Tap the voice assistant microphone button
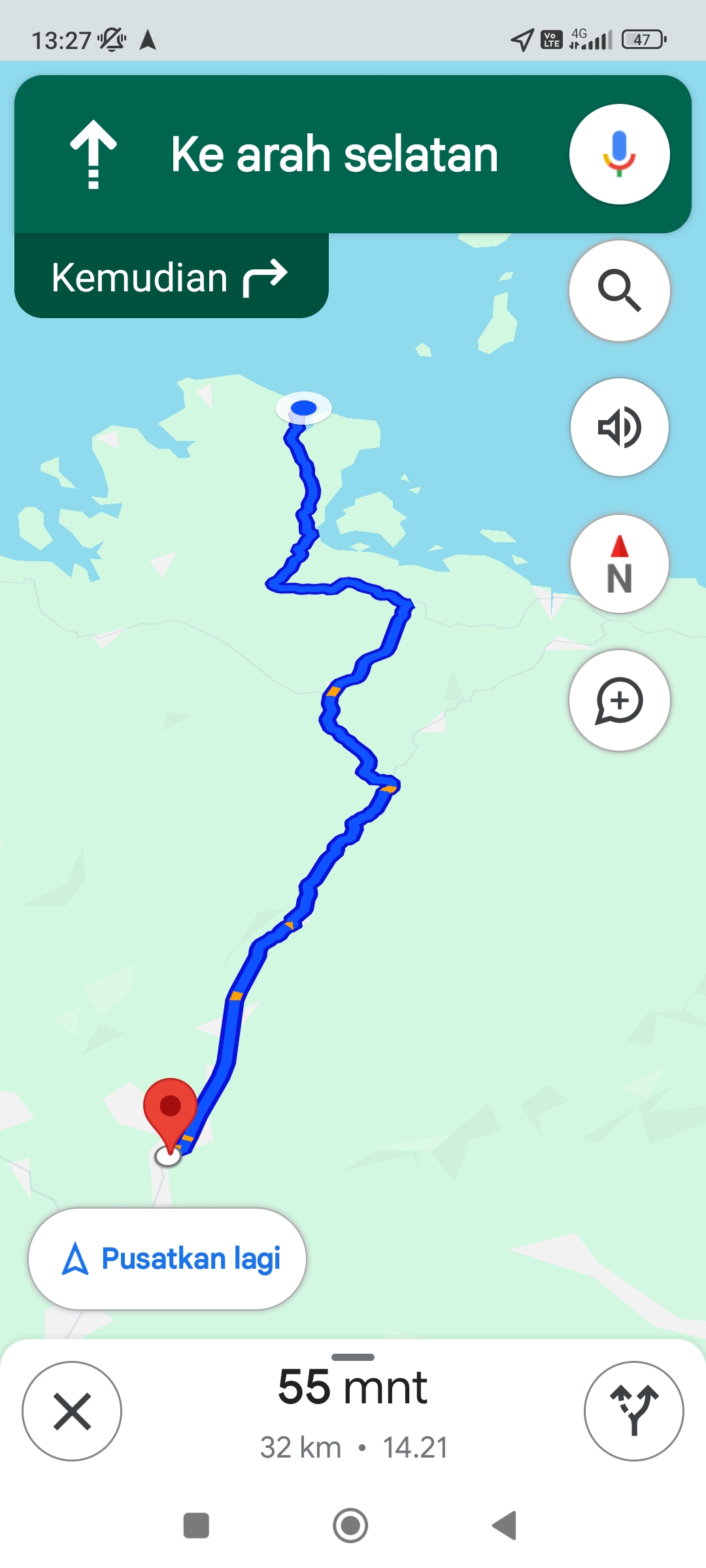 619,154
